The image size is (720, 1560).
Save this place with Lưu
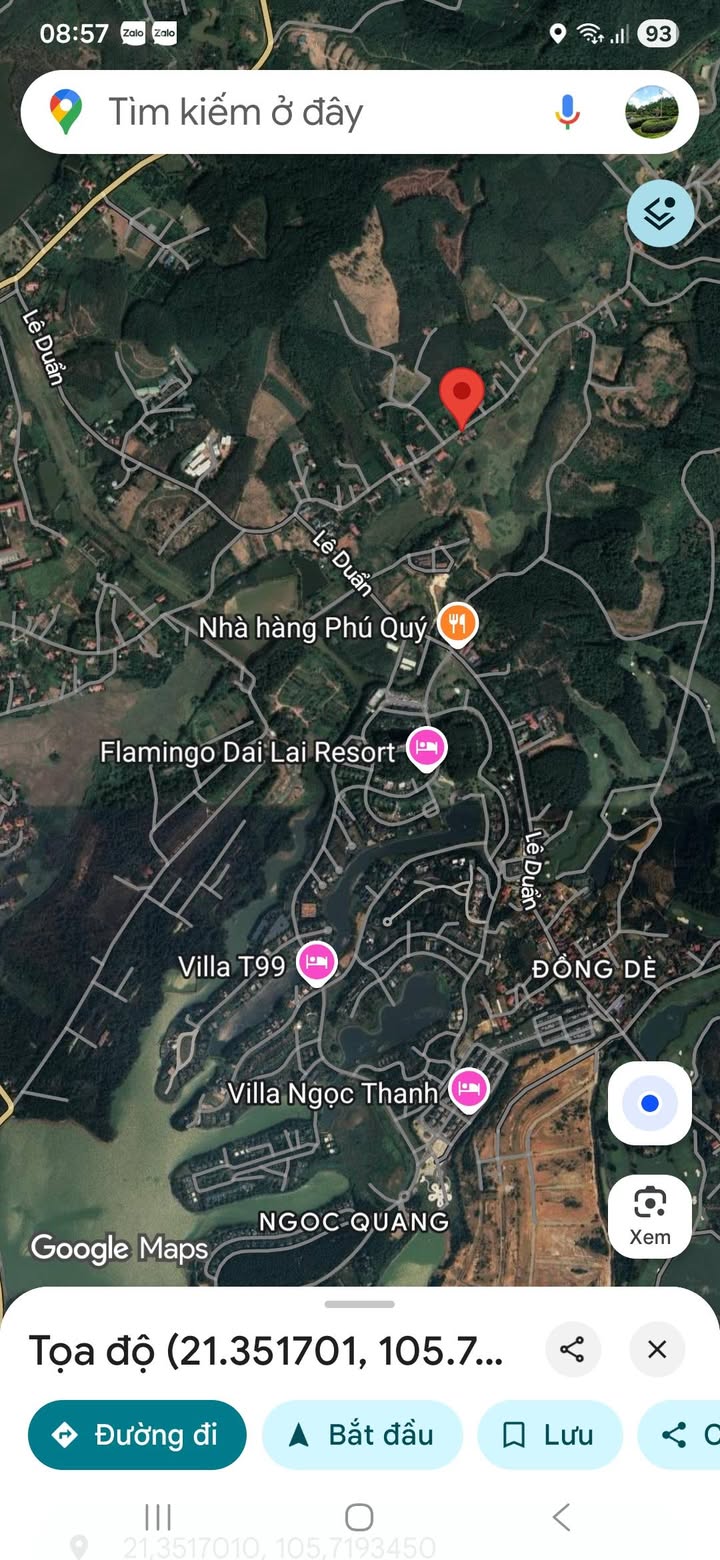(x=550, y=1435)
